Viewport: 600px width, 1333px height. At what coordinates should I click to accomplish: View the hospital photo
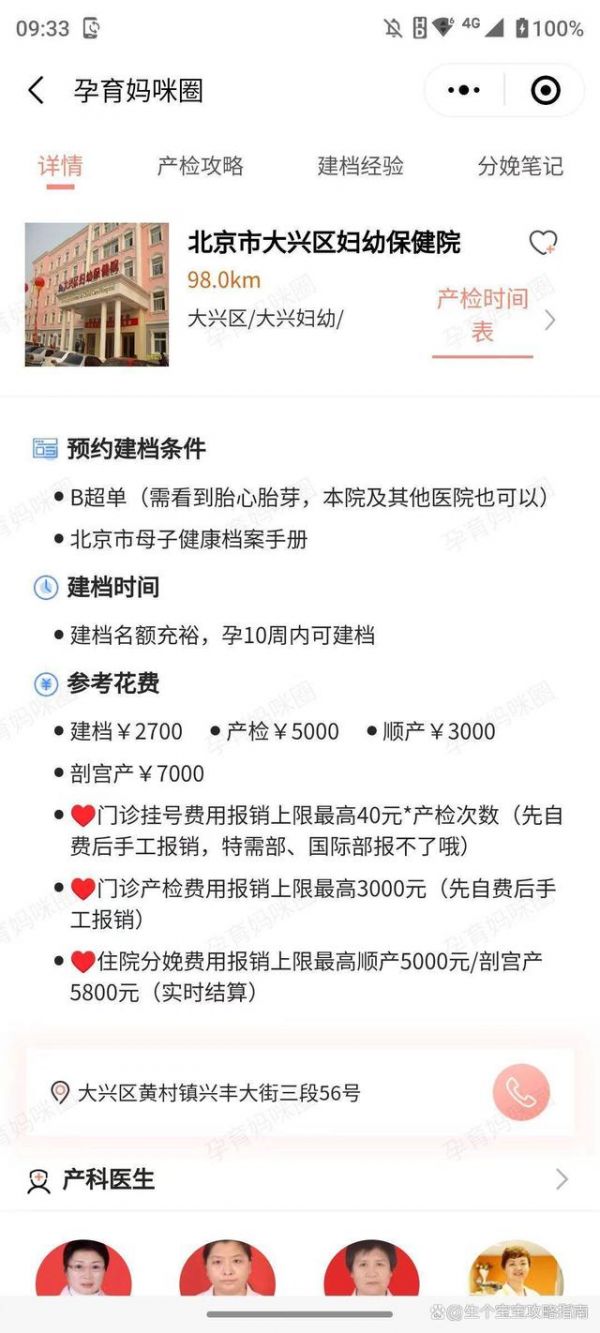pyautogui.click(x=97, y=294)
